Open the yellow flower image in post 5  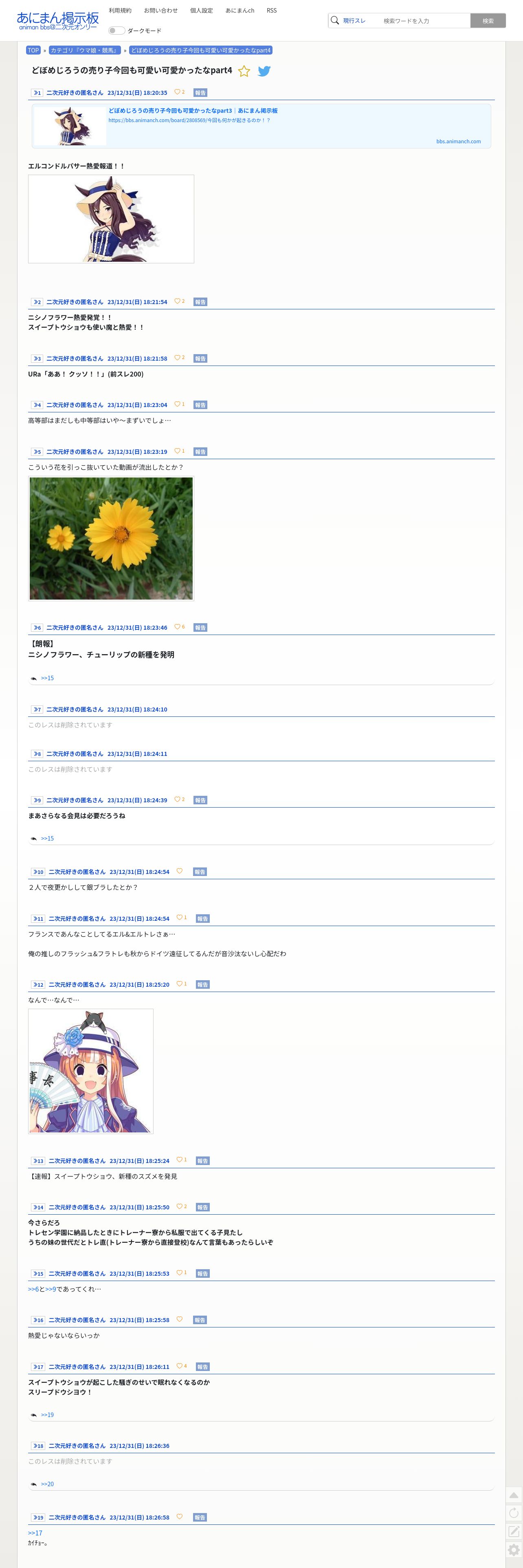tap(111, 538)
